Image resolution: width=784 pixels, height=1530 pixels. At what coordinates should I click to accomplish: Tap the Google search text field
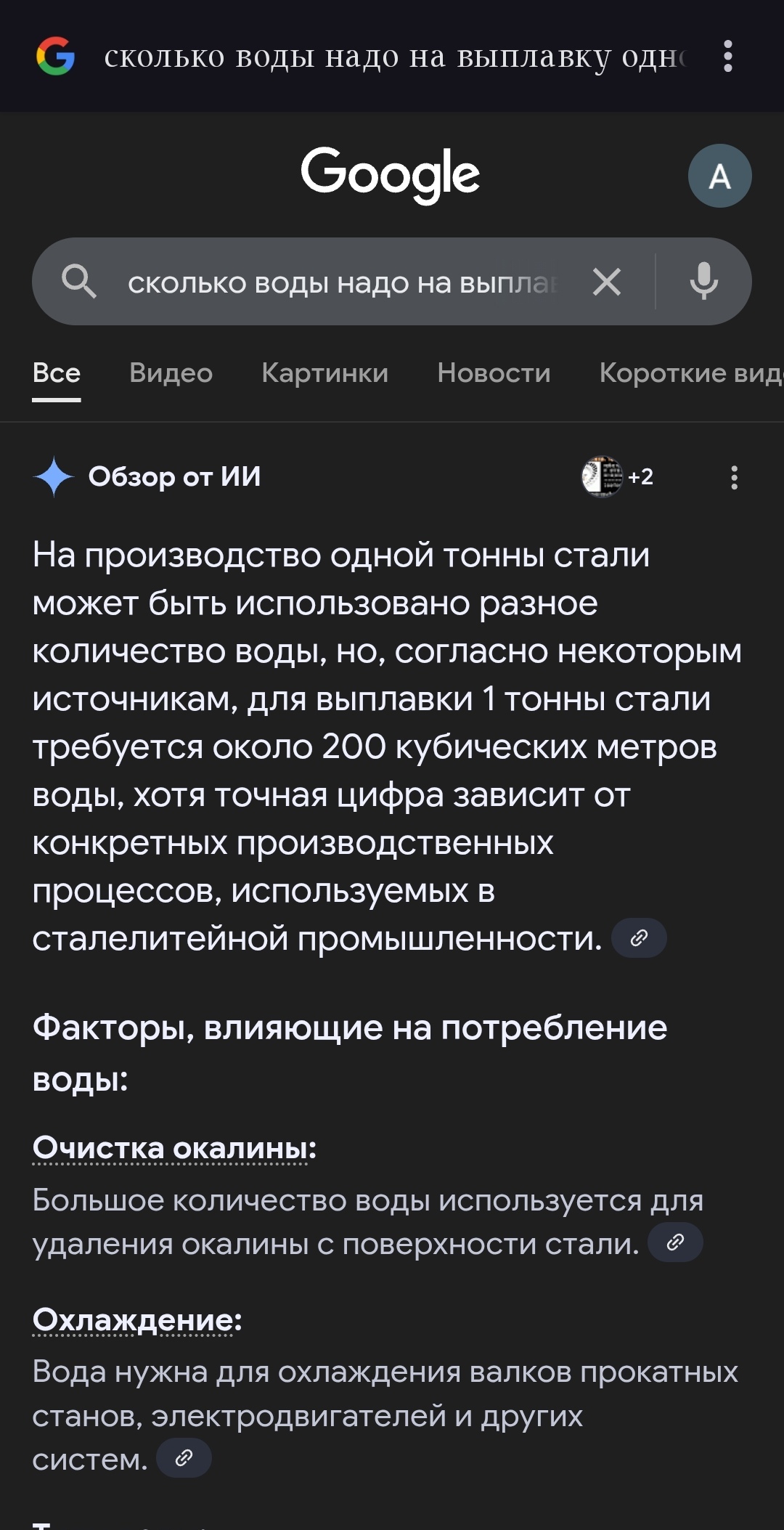point(341,282)
